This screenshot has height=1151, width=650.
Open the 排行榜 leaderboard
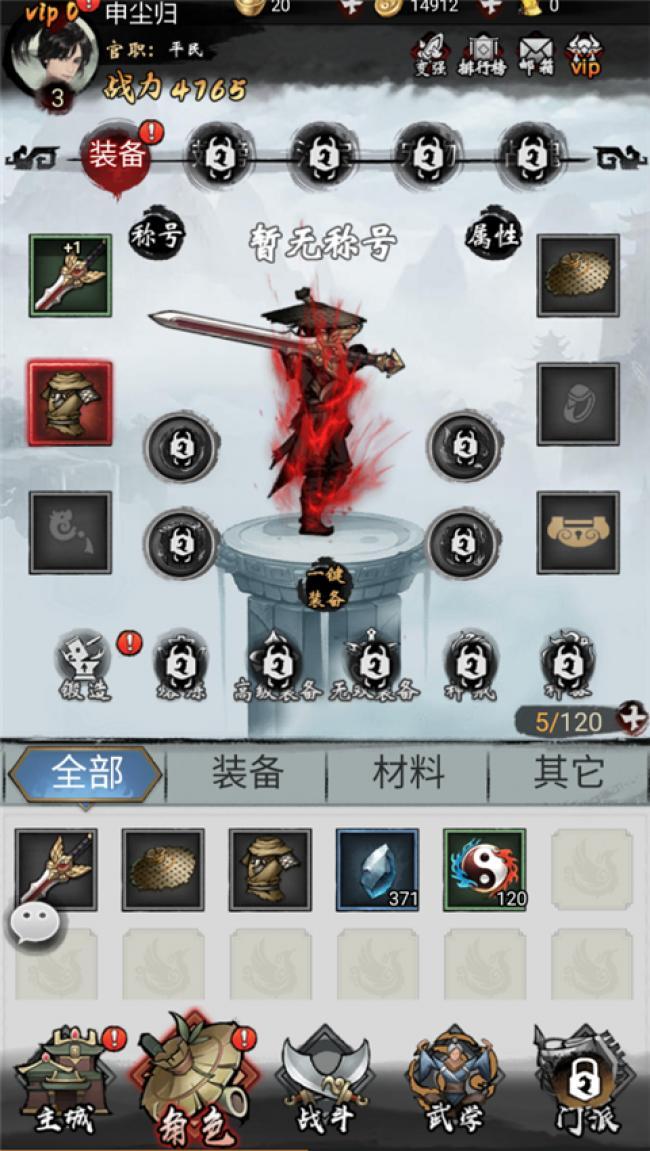(x=483, y=54)
